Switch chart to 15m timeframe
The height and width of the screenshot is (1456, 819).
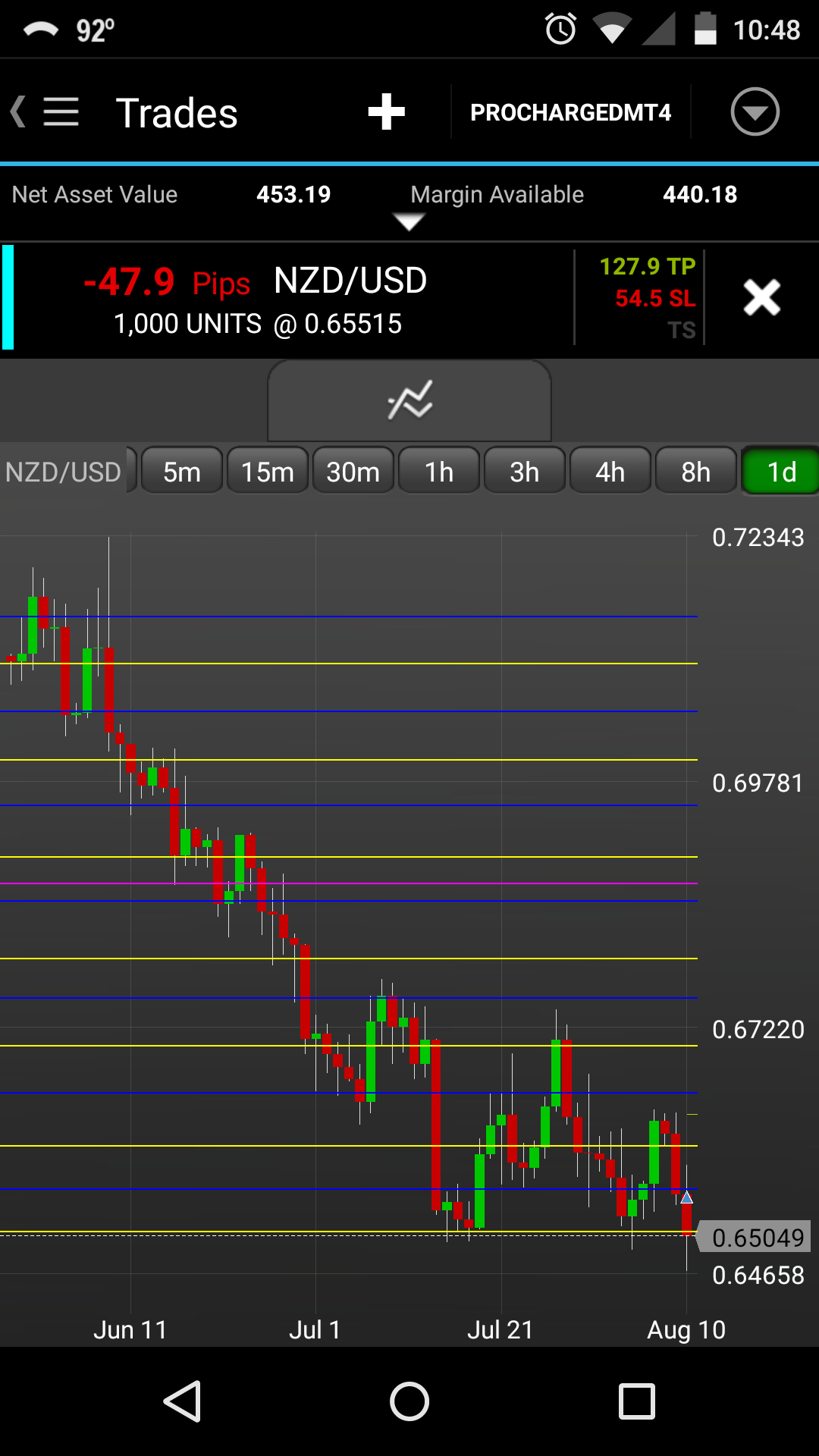pos(268,472)
